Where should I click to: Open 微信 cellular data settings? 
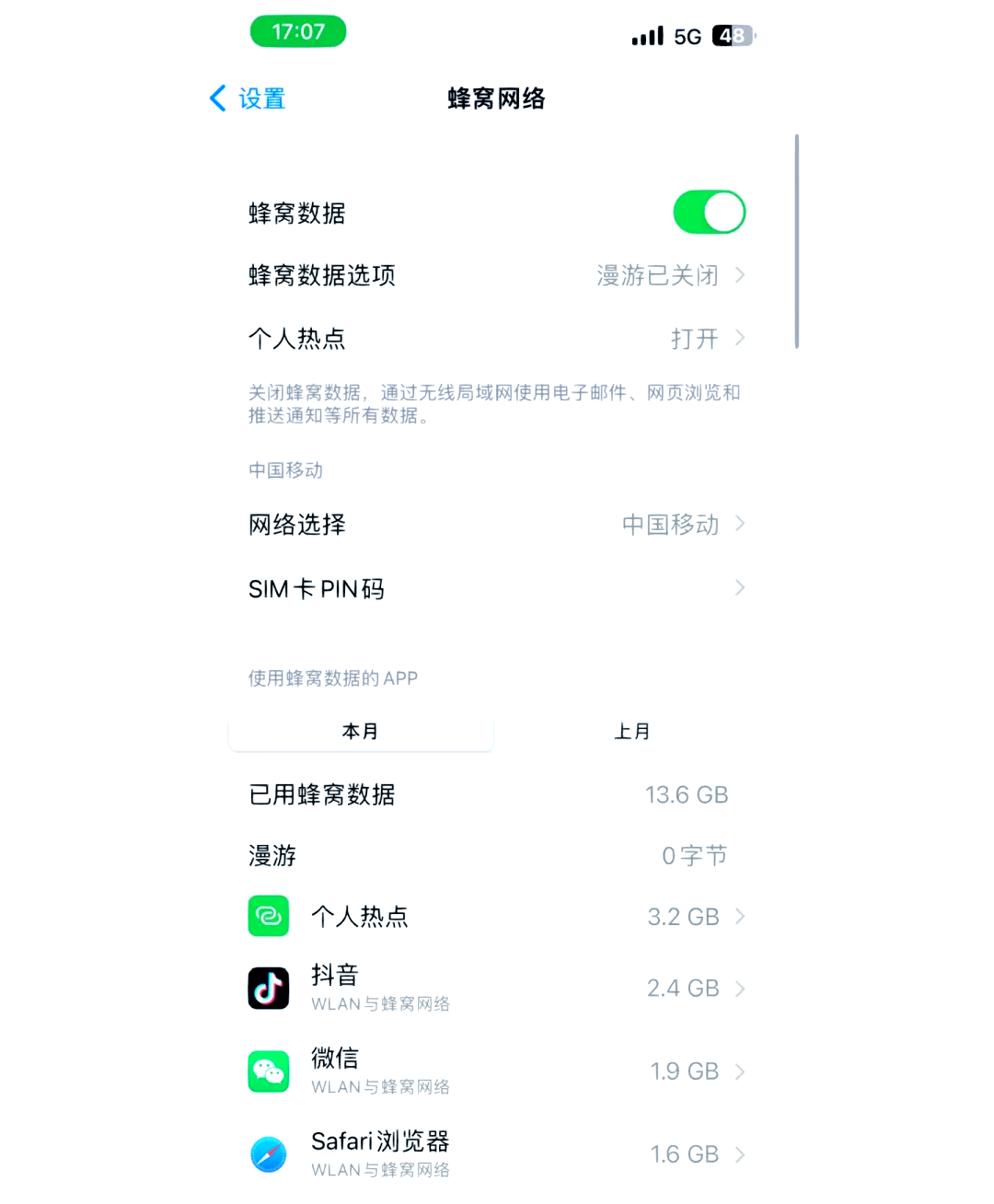point(497,1071)
